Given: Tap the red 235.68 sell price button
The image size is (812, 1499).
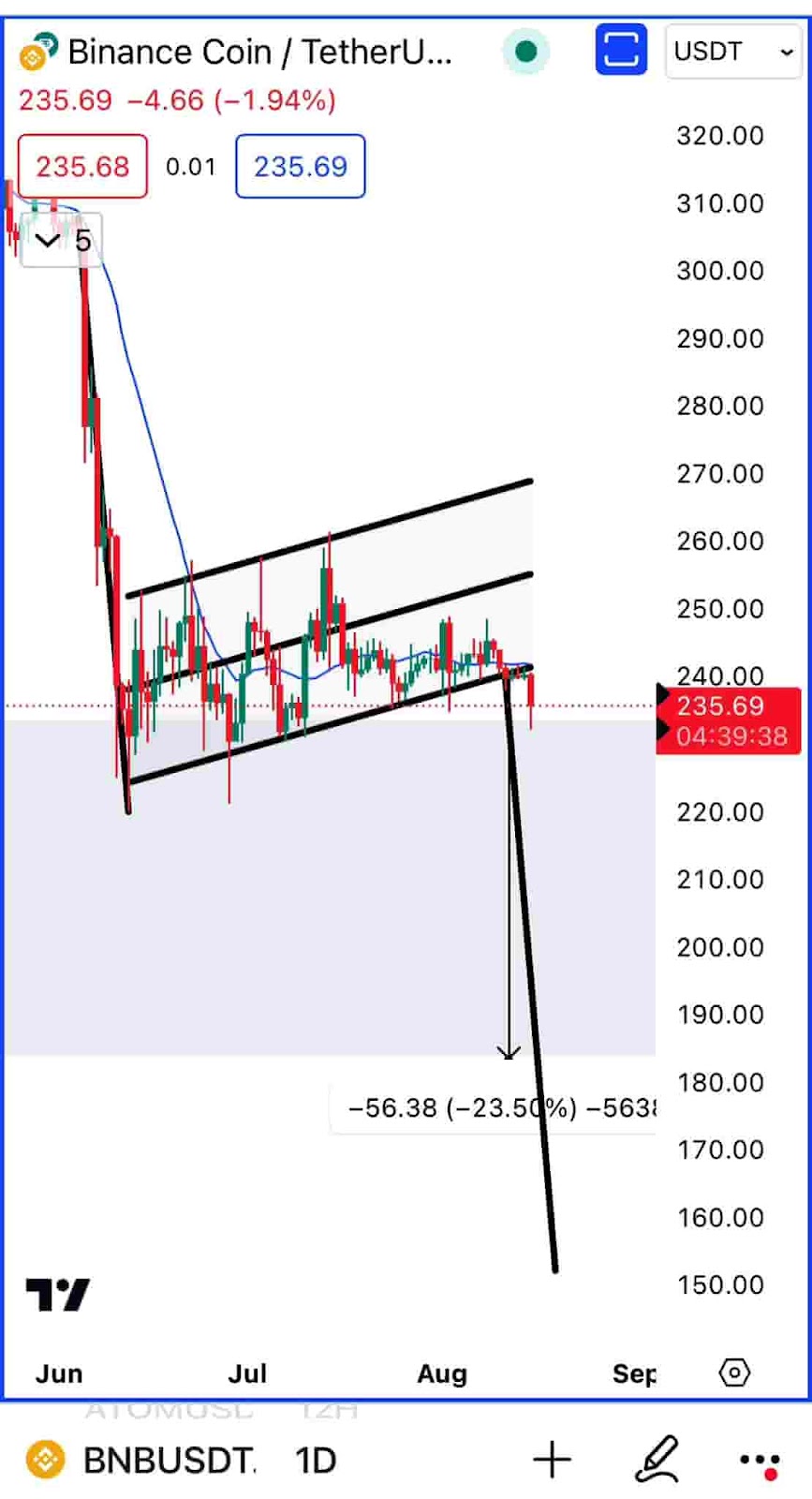Looking at the screenshot, I should [82, 166].
